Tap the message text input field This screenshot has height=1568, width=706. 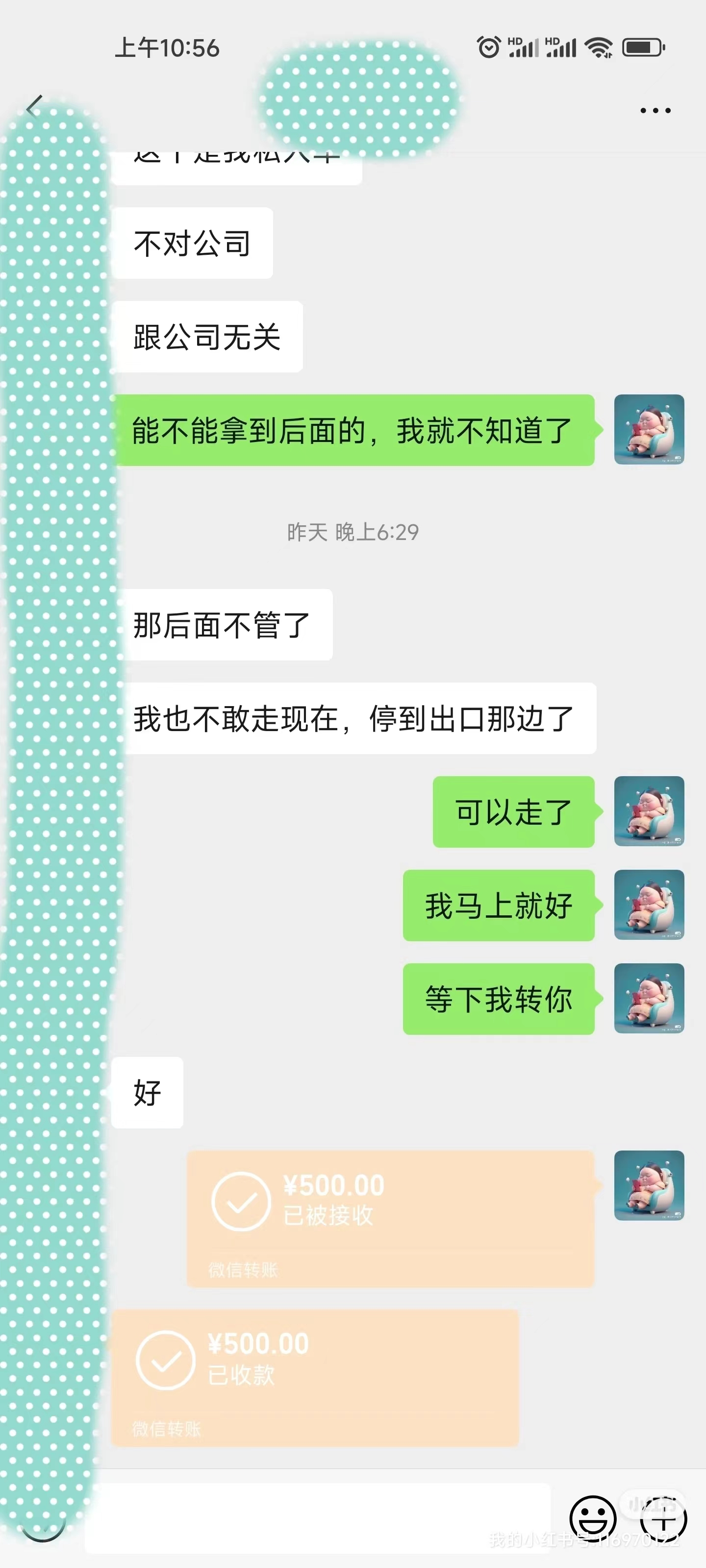pyautogui.click(x=317, y=1518)
